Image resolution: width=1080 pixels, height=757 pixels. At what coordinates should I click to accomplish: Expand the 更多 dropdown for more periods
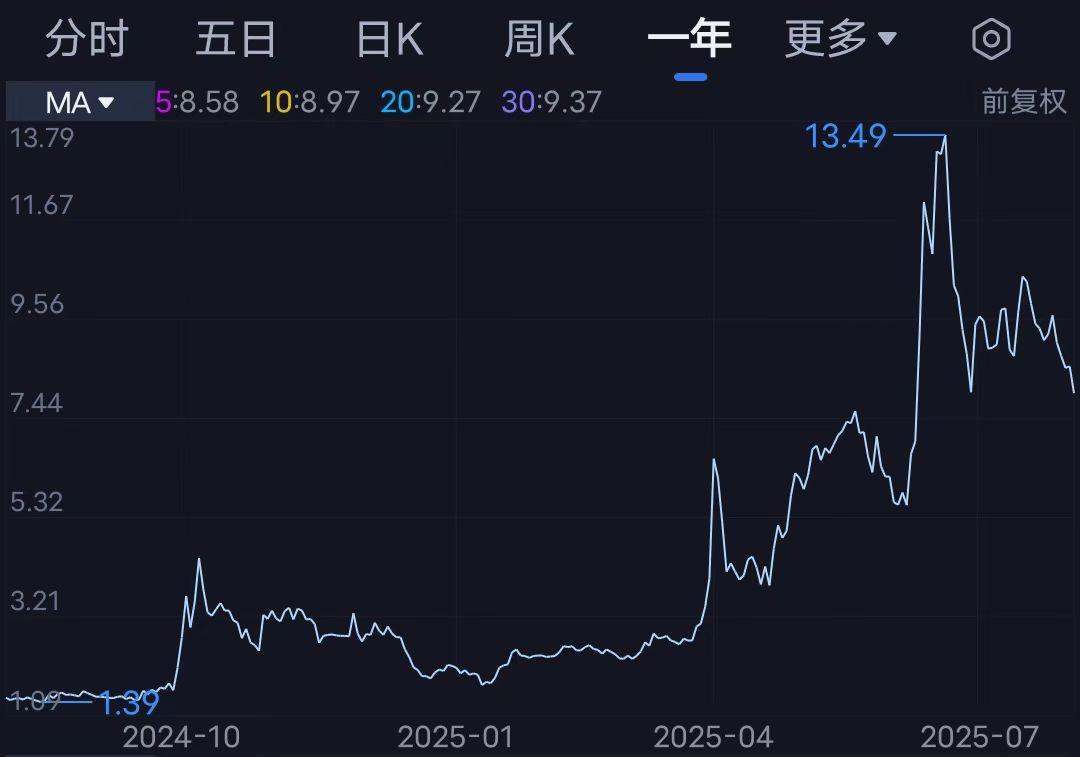(840, 39)
